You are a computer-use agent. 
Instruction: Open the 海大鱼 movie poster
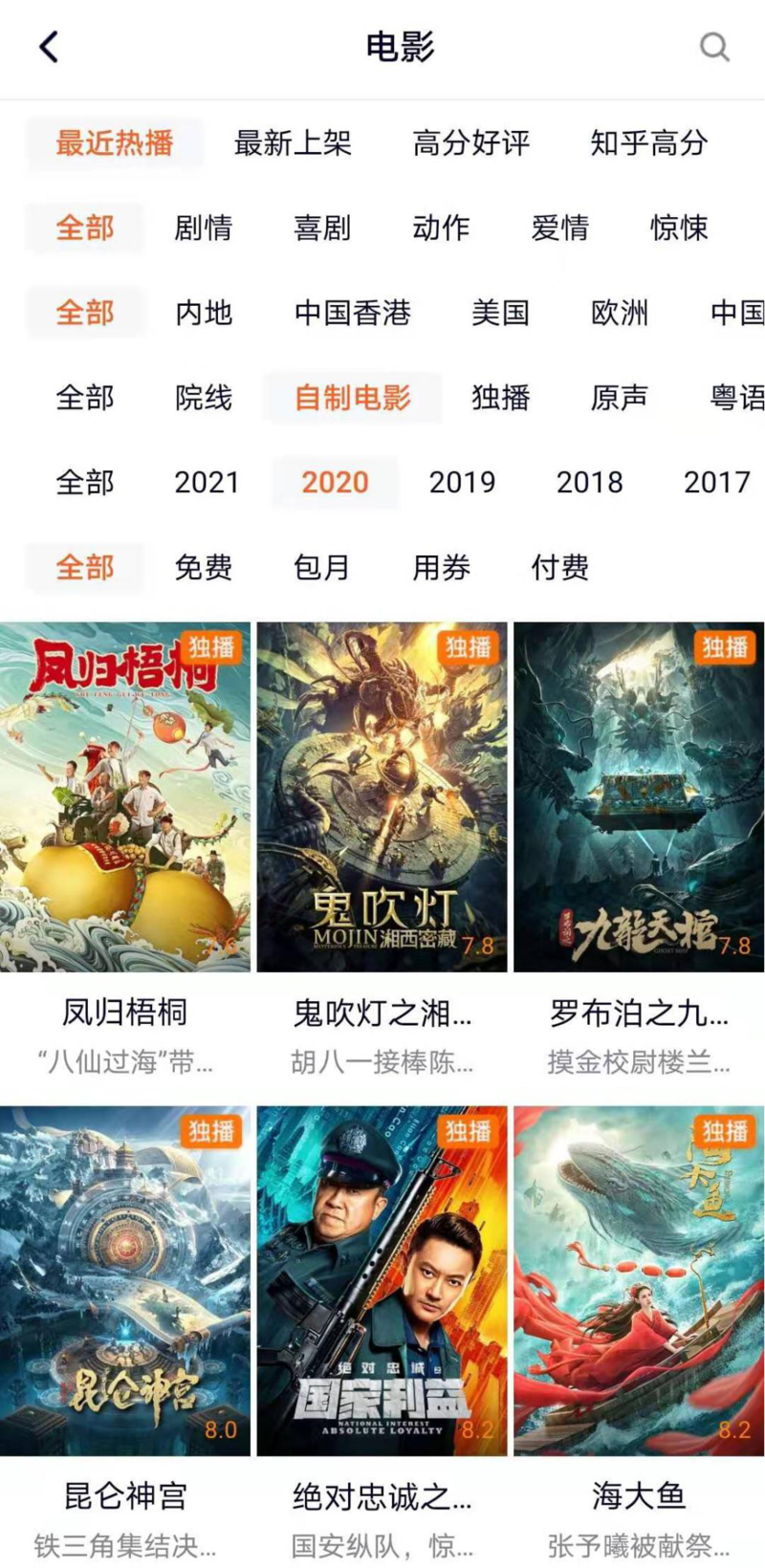coord(639,1281)
